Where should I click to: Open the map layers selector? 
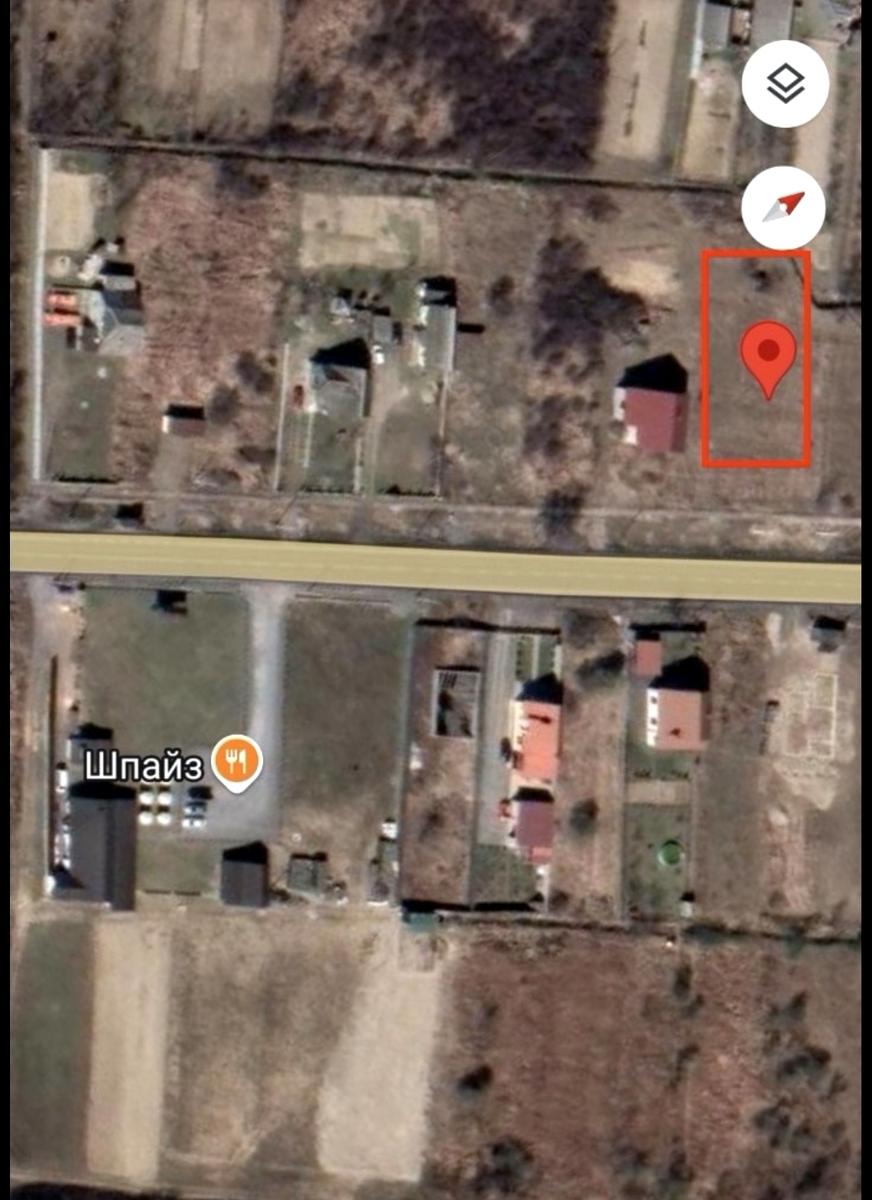785,84
